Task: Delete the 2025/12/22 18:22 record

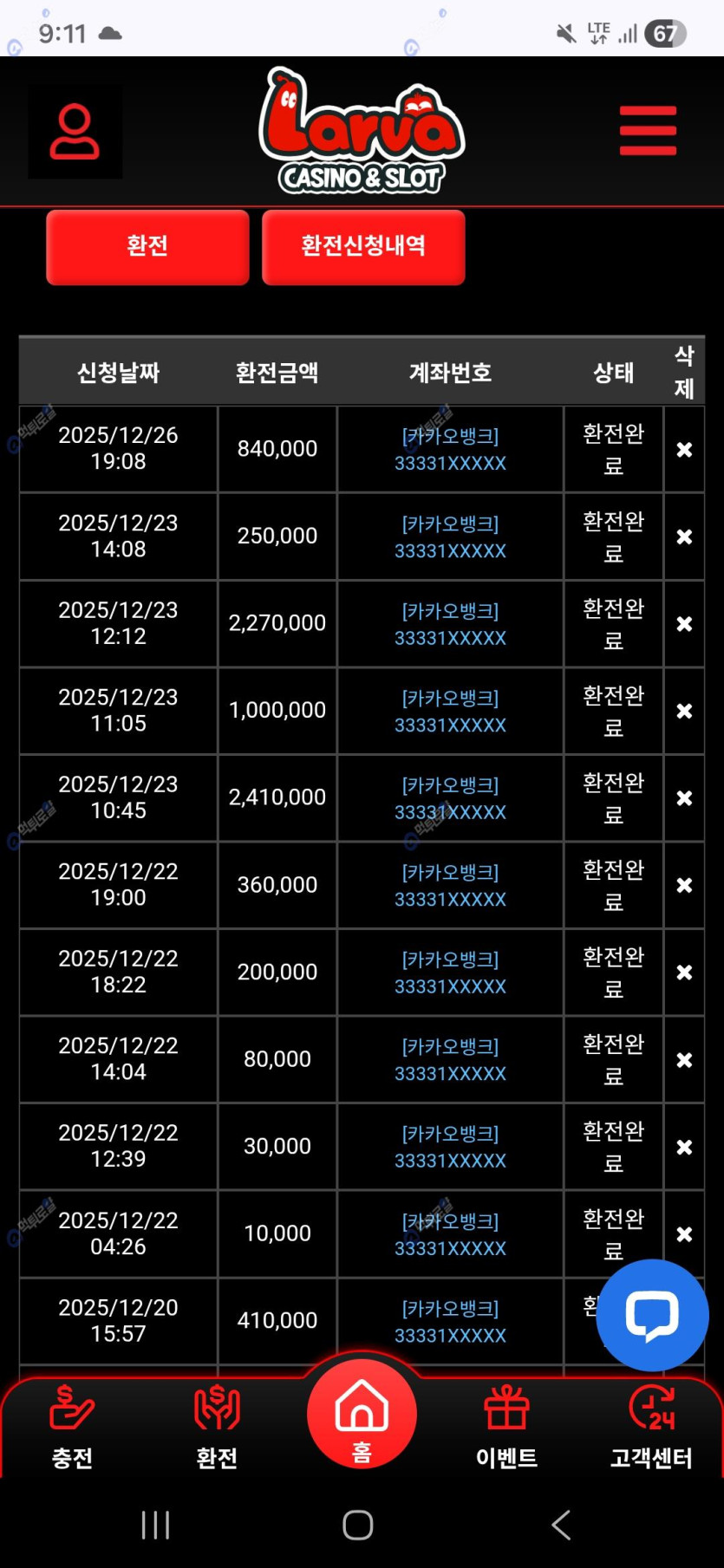Action: coord(684,973)
